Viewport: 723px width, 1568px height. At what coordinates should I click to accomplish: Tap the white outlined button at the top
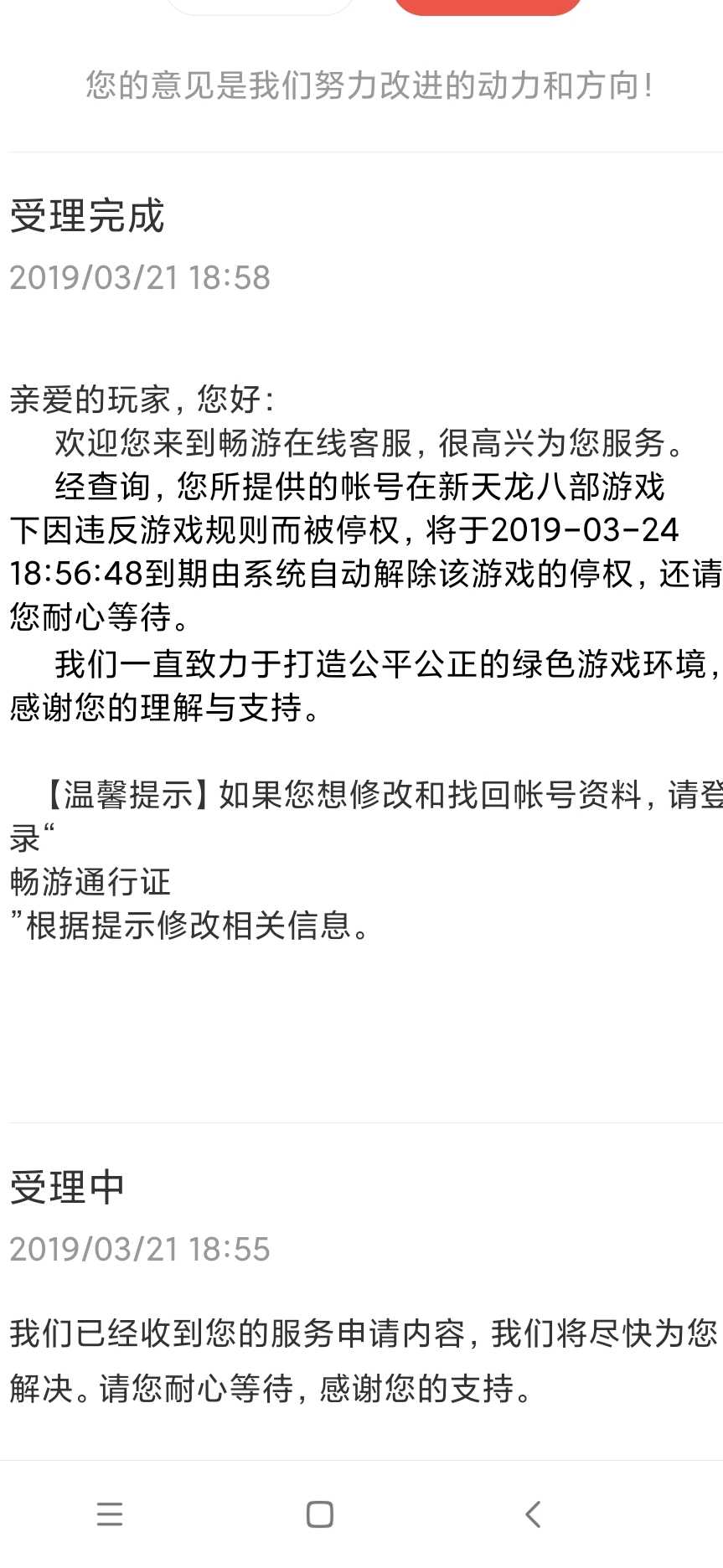click(261, 6)
